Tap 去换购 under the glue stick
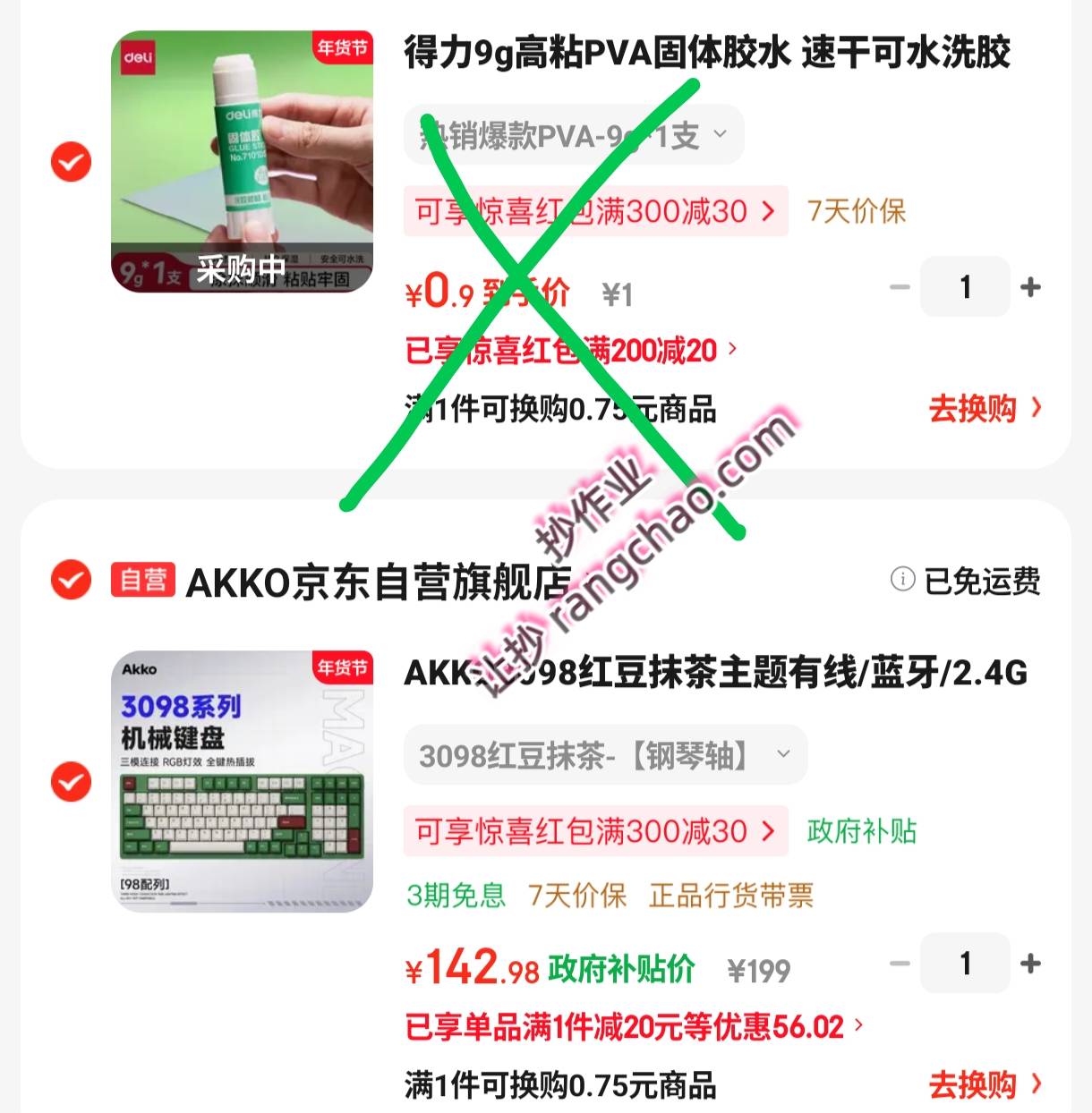Screen dimensions: 1092x1113 (985, 409)
